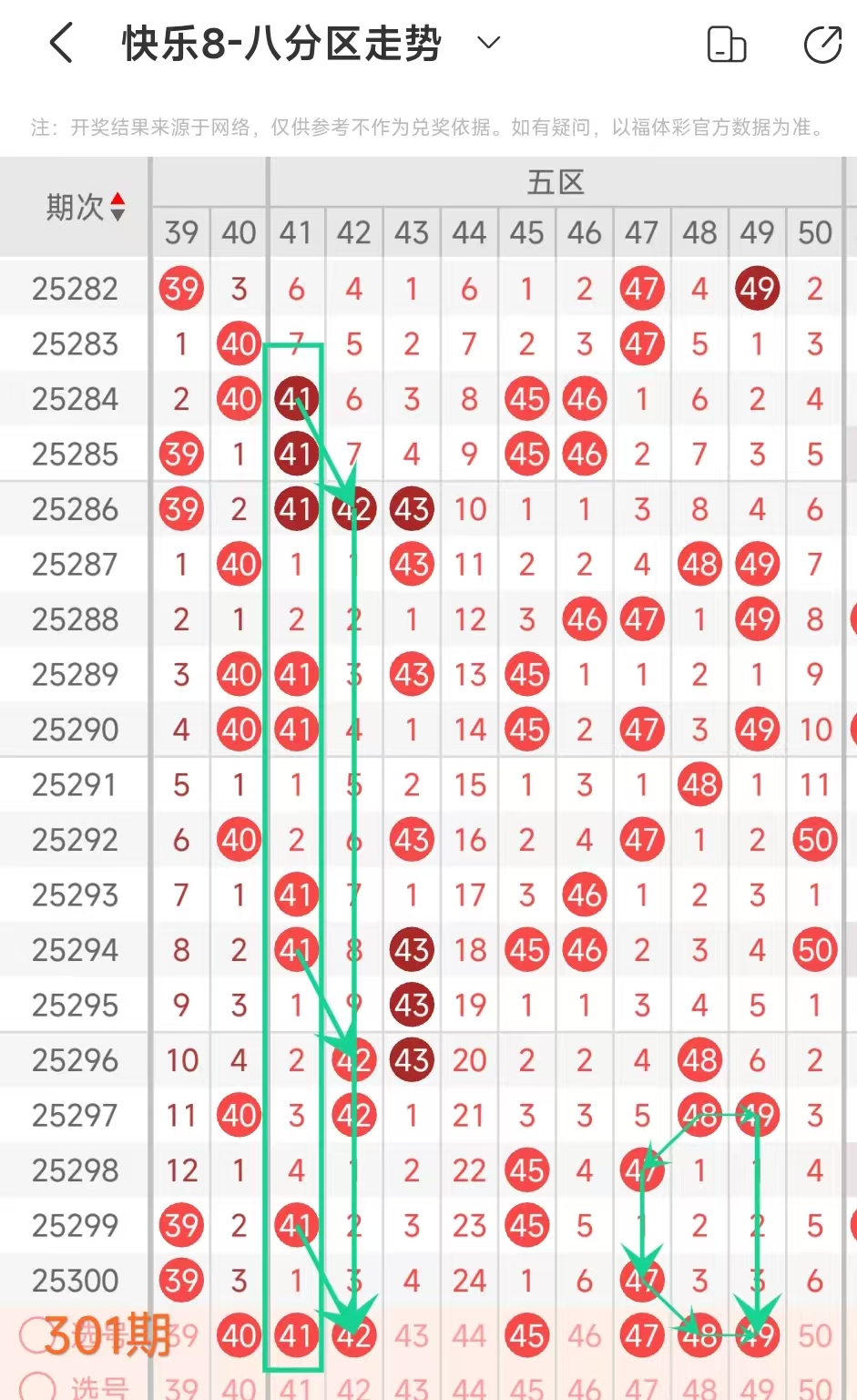Select number 46 in the 选号 row
Screen dimensions: 857x1400
(584, 1336)
